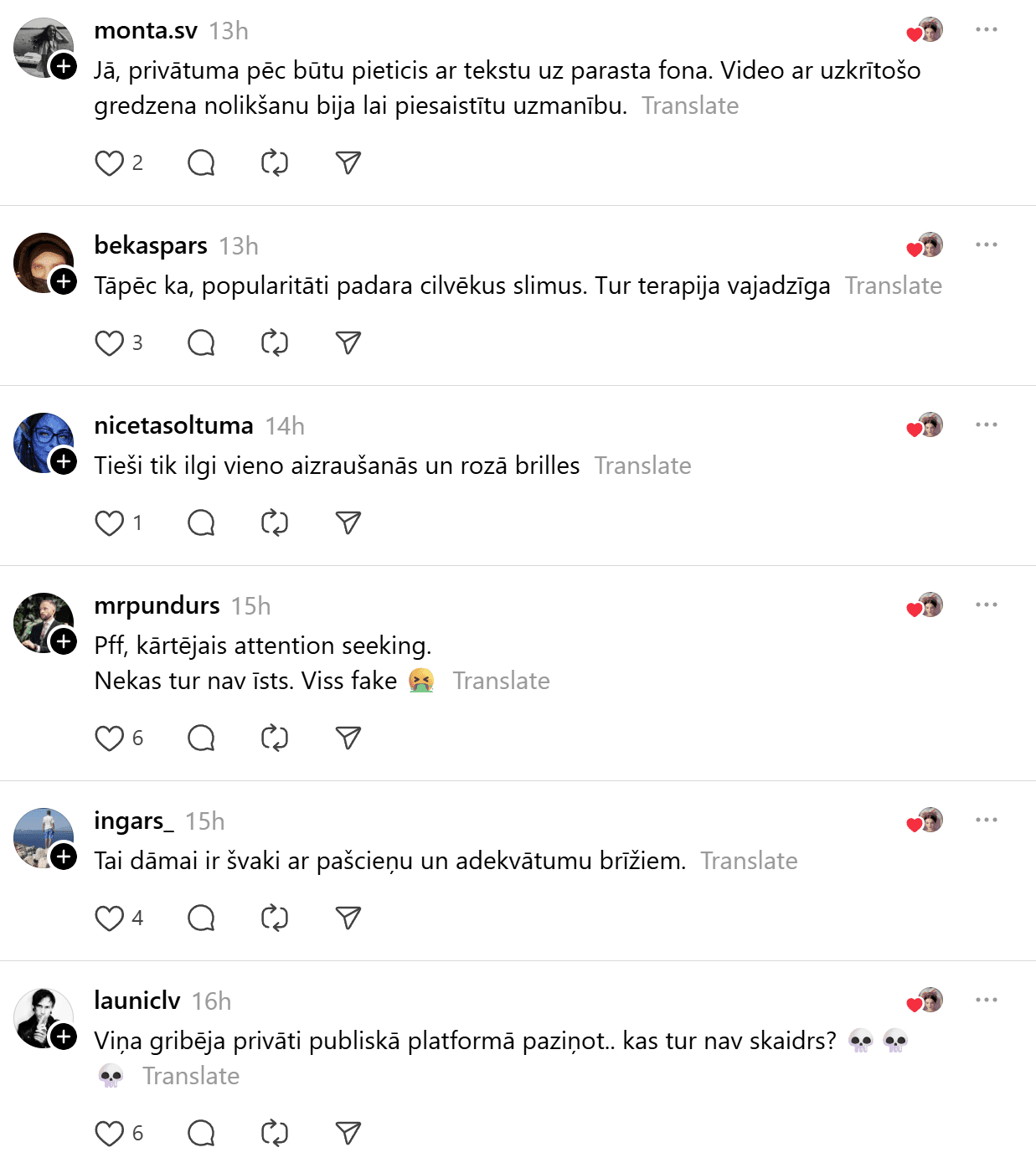Like ingars_'s comment
The width and height of the screenshot is (1036, 1168).
(109, 918)
